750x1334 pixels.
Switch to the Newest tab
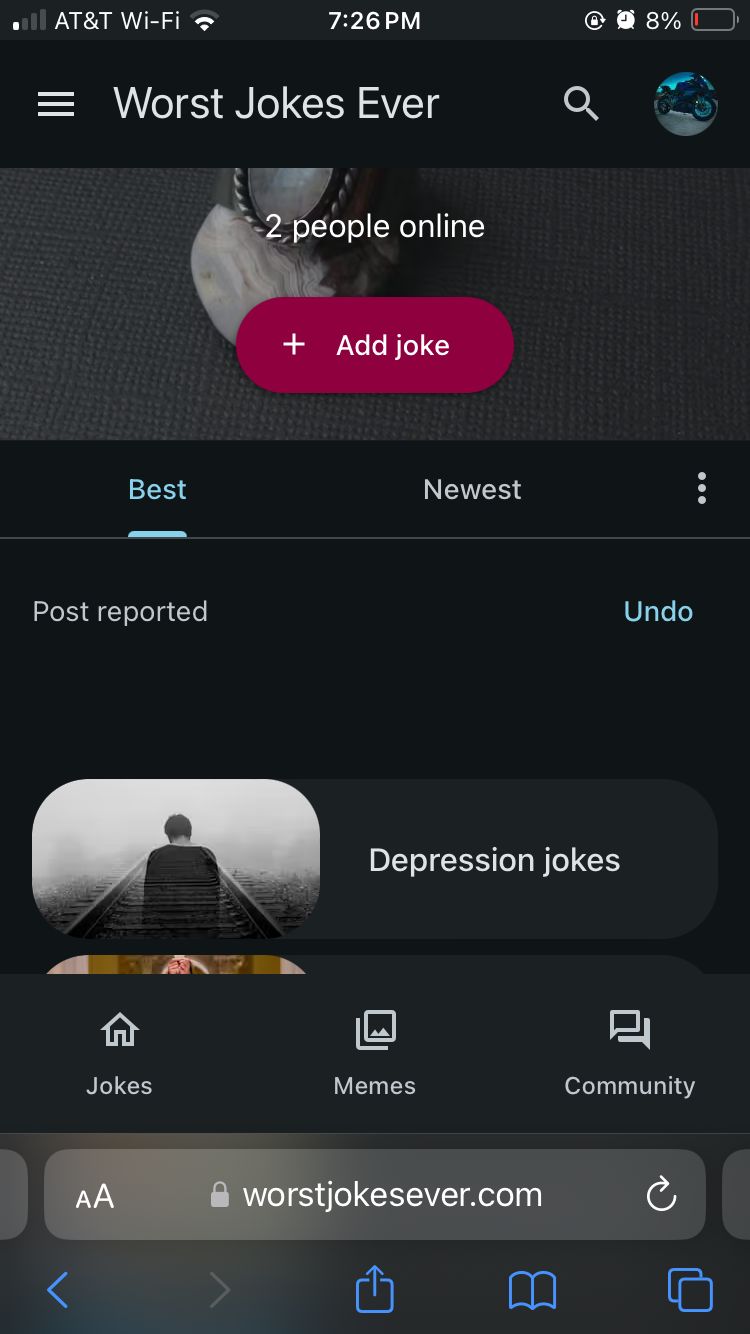pyautogui.click(x=472, y=490)
